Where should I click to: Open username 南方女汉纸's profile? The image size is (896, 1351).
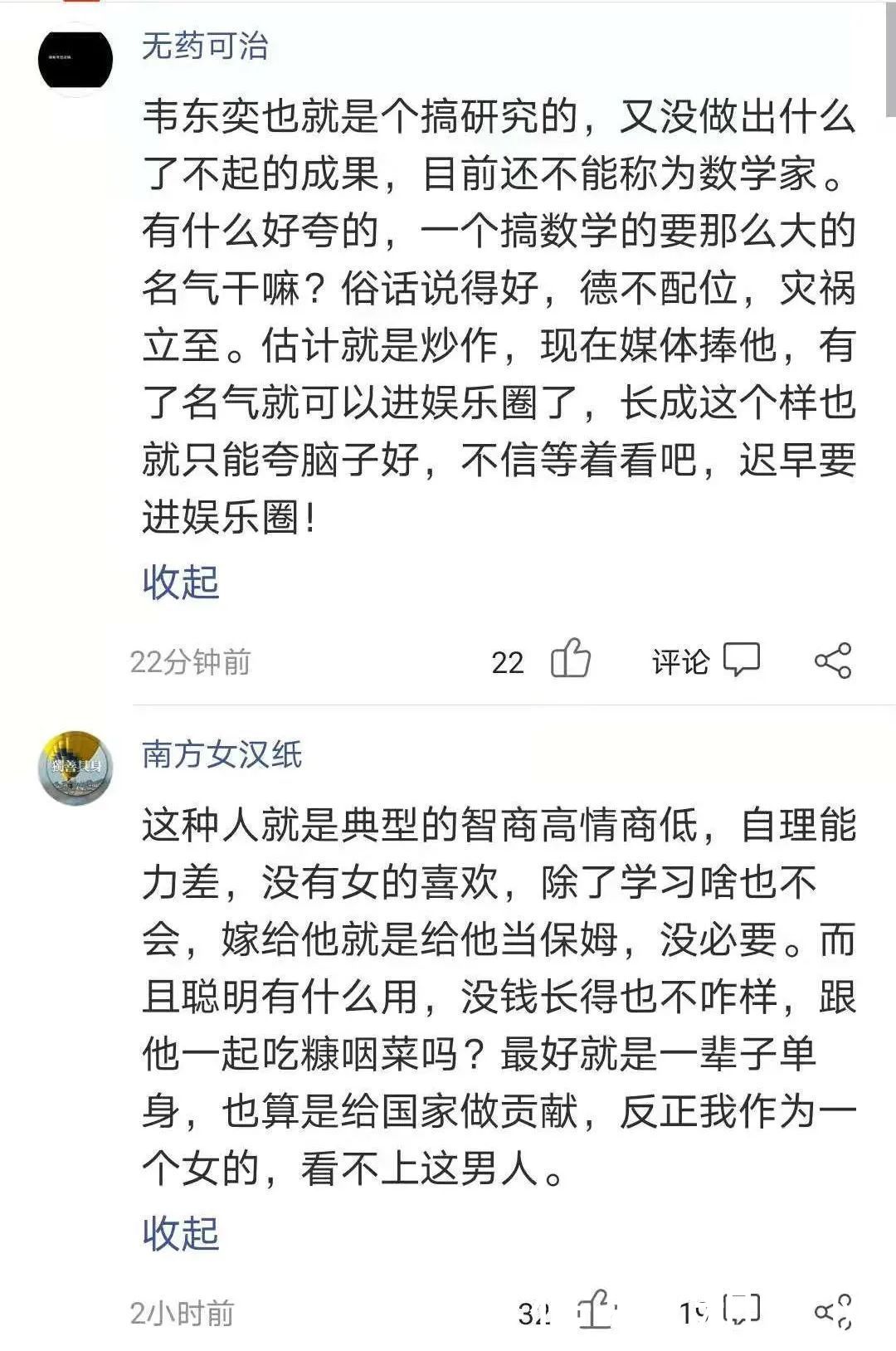pos(222,754)
